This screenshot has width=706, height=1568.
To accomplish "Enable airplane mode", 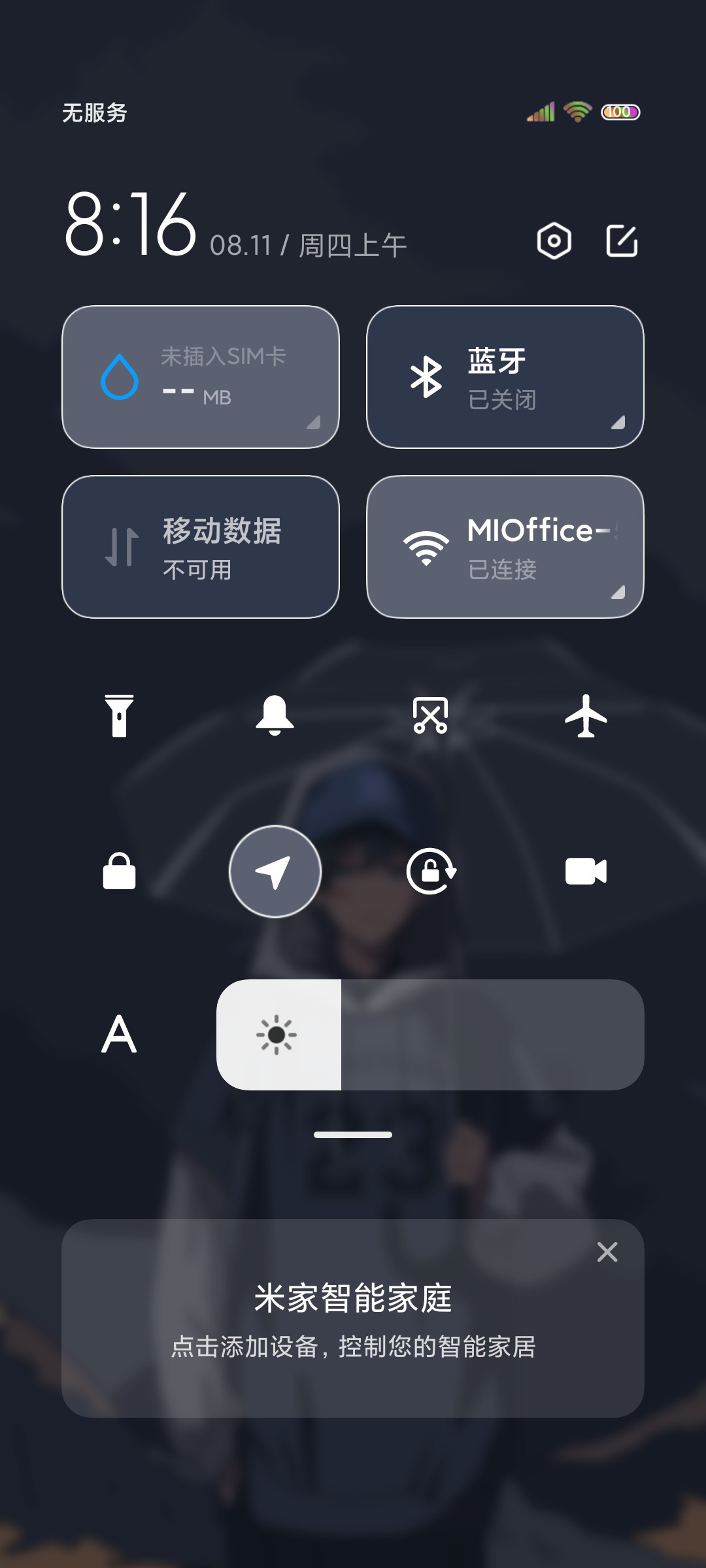I will (x=586, y=715).
